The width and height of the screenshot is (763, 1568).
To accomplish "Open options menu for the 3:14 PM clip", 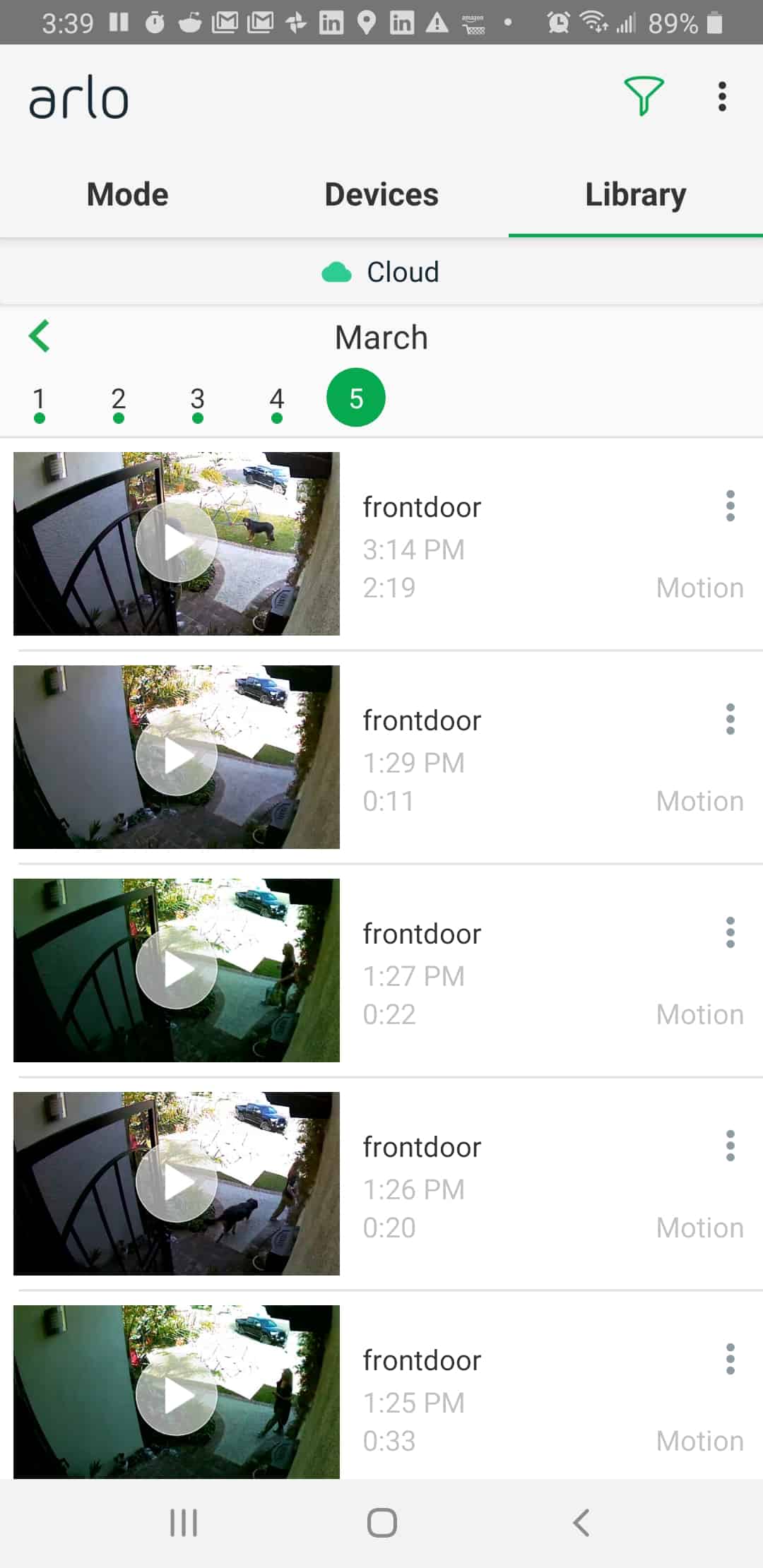I will click(730, 506).
